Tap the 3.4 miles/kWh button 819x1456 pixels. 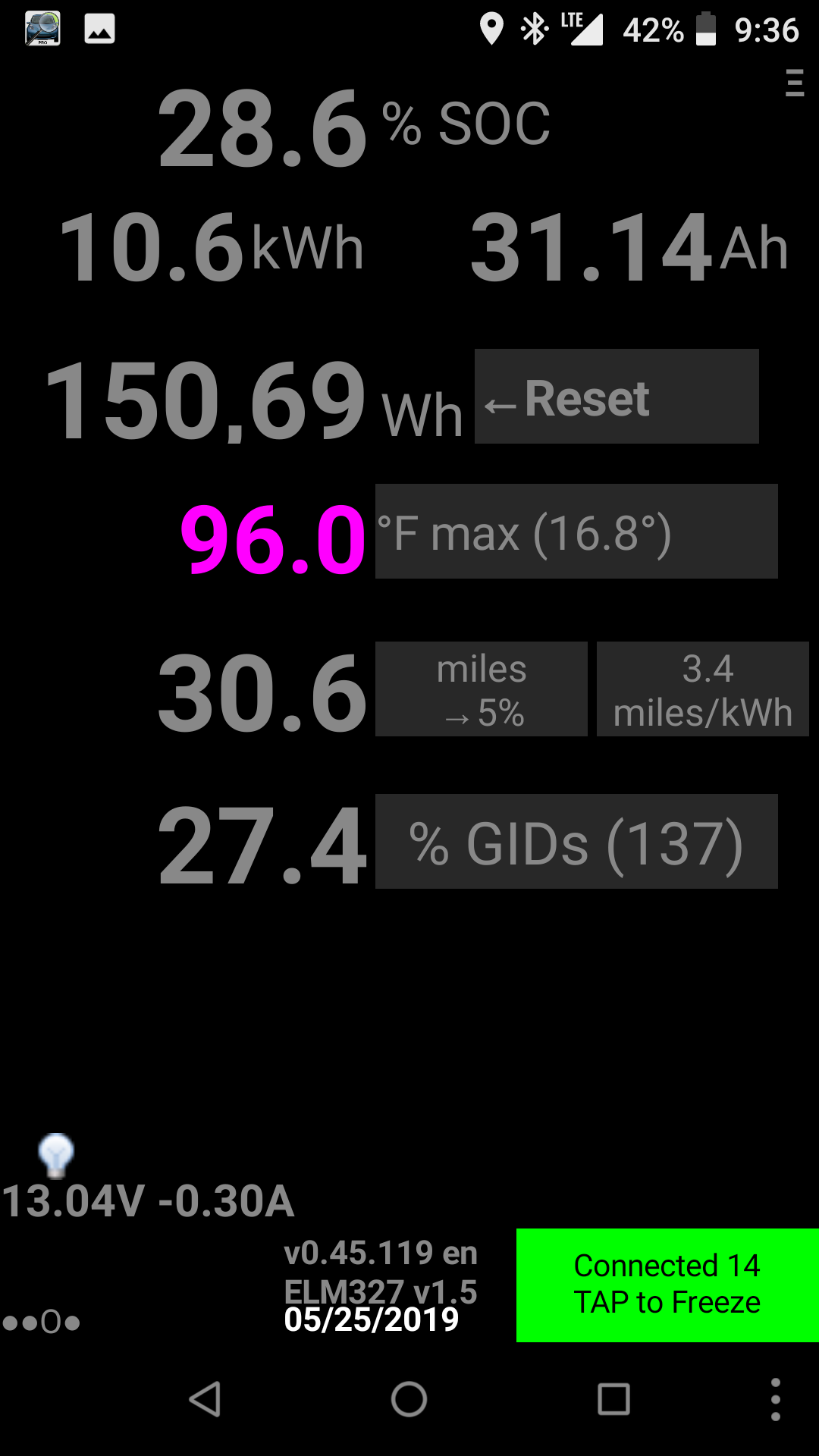click(702, 689)
